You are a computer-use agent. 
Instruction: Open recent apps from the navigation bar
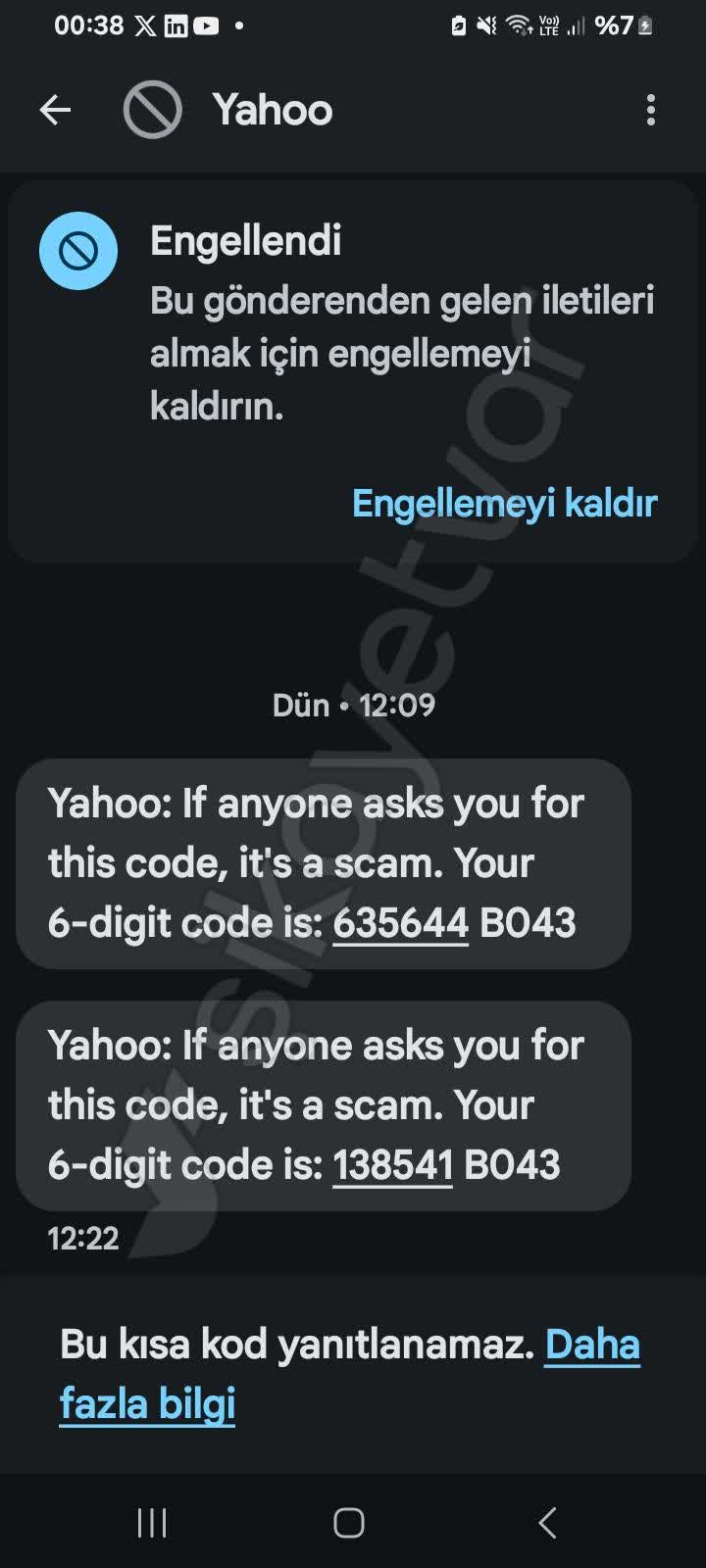coord(152,1524)
